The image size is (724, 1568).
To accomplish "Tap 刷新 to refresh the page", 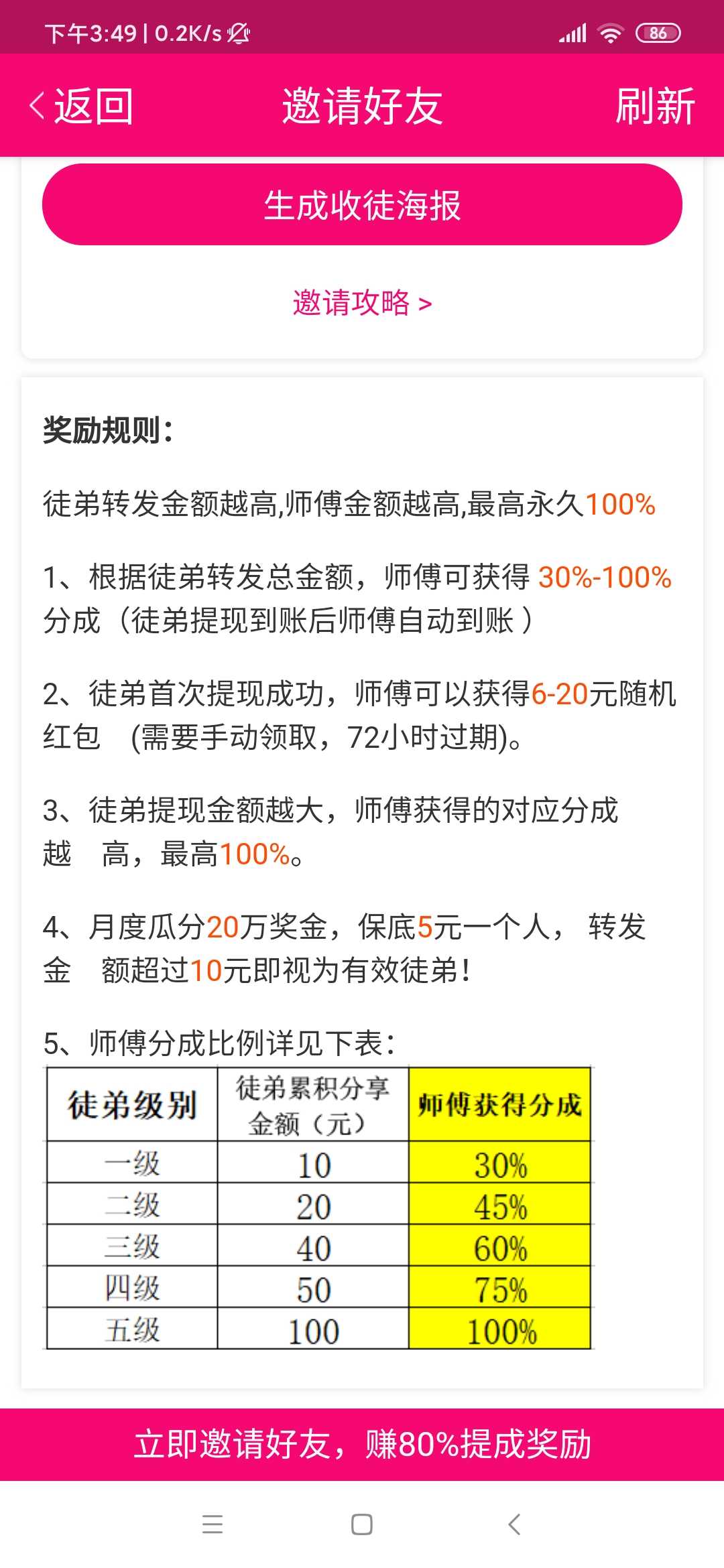I will pyautogui.click(x=655, y=106).
